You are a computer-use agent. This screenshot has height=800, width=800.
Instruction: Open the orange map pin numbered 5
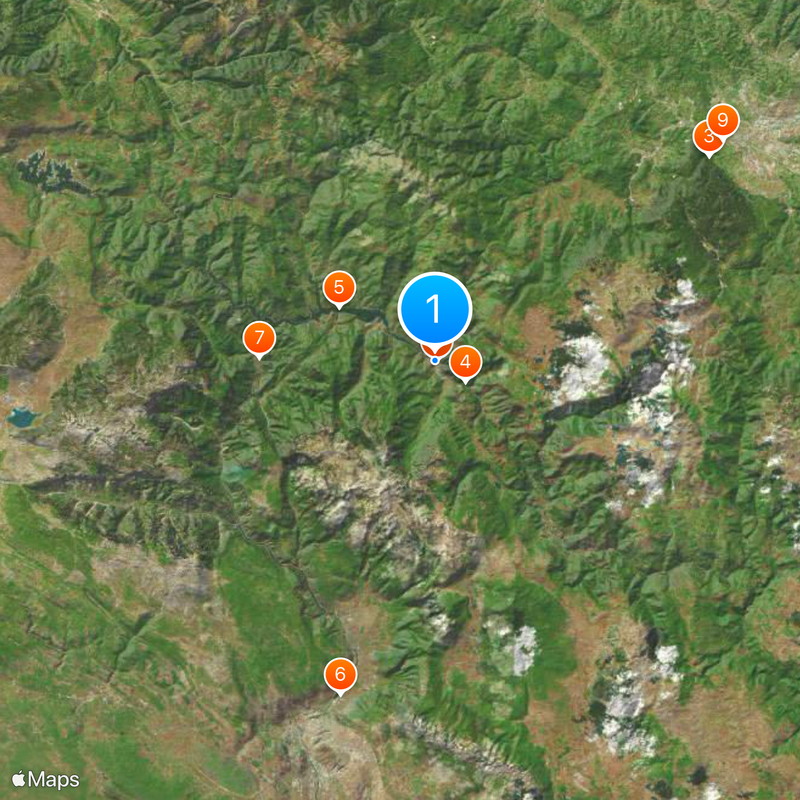(339, 288)
